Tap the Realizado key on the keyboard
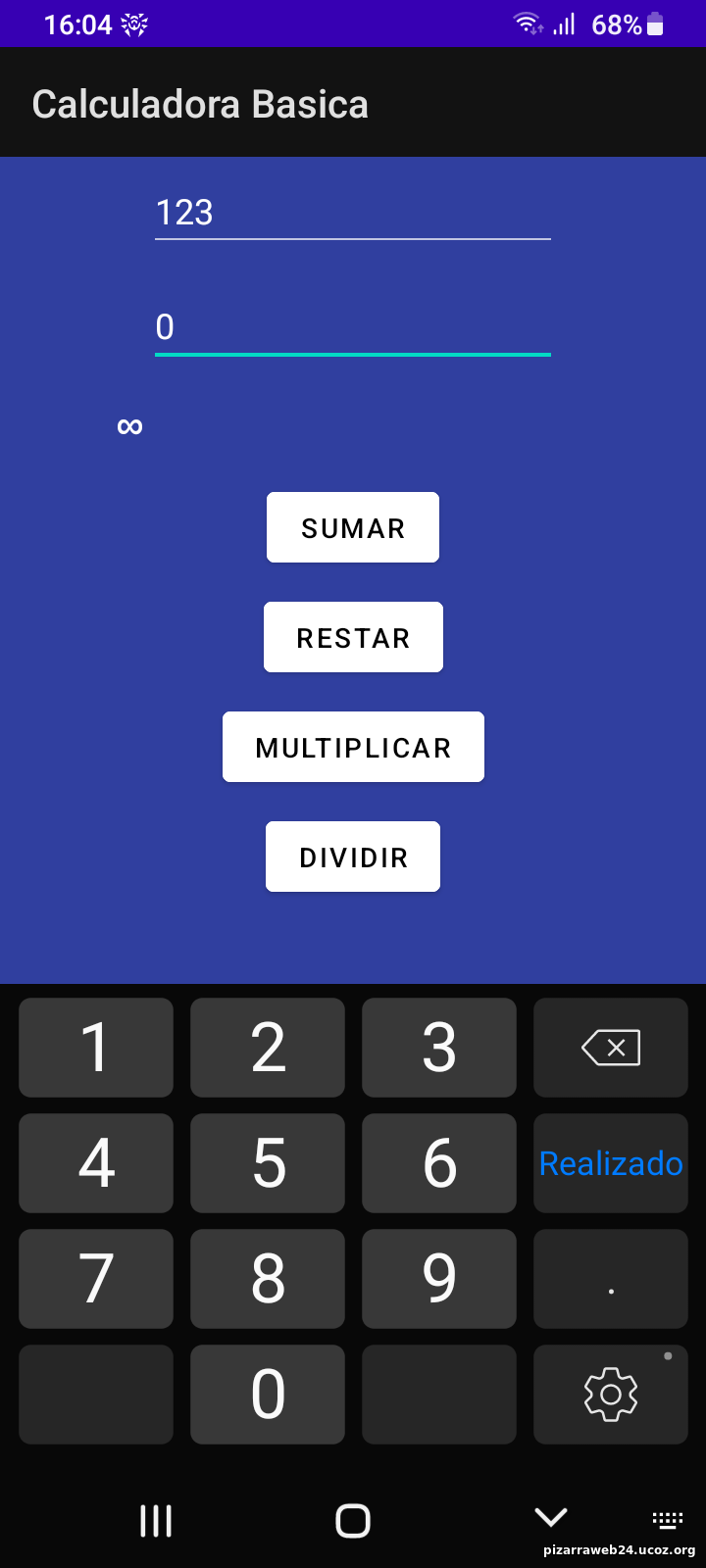706x1568 pixels. (x=610, y=1163)
